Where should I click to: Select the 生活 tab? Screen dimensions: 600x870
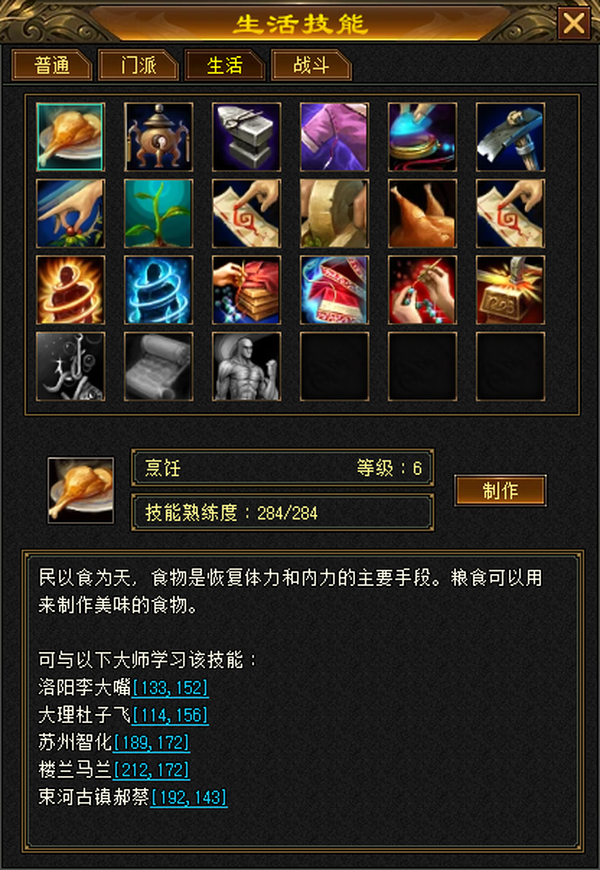225,66
